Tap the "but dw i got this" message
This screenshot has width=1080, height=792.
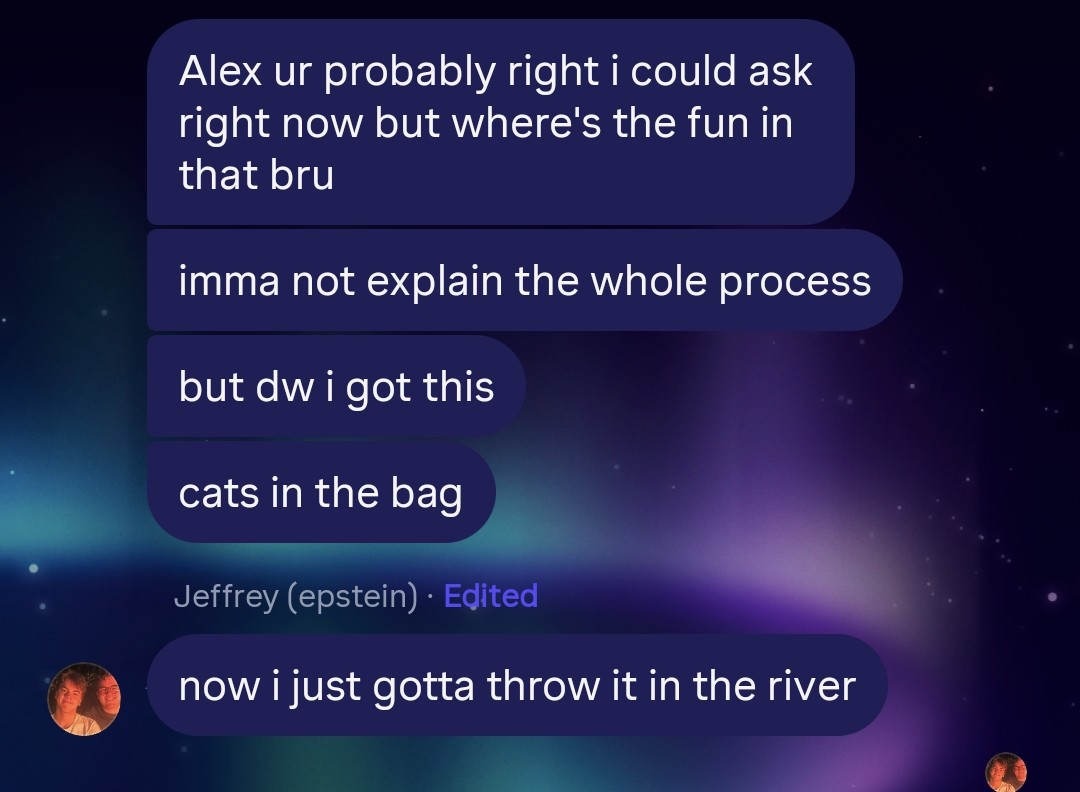[x=336, y=387]
